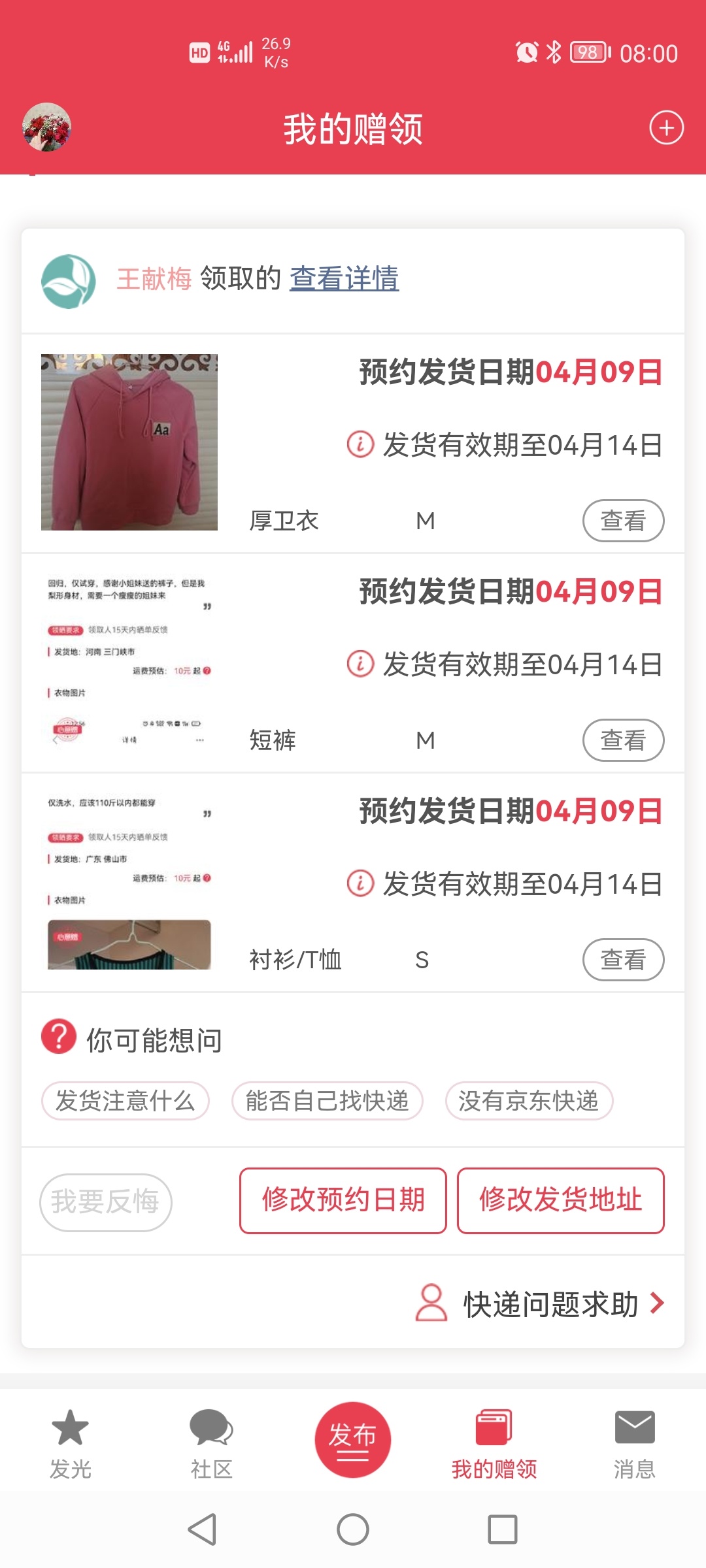Go to the 消息 tab
The width and height of the screenshot is (706, 1568).
[634, 1444]
